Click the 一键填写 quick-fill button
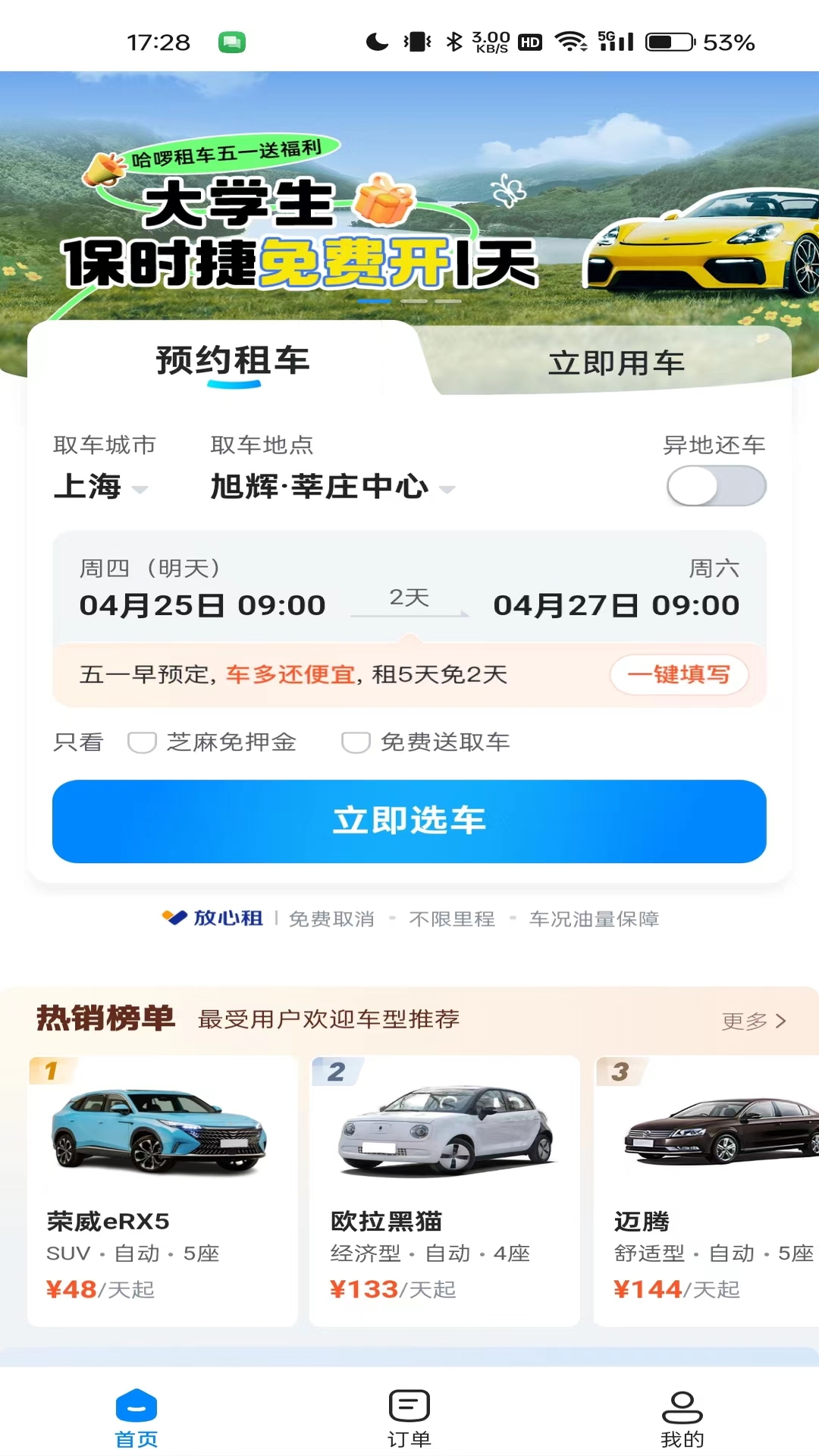The image size is (819, 1456). pyautogui.click(x=679, y=675)
